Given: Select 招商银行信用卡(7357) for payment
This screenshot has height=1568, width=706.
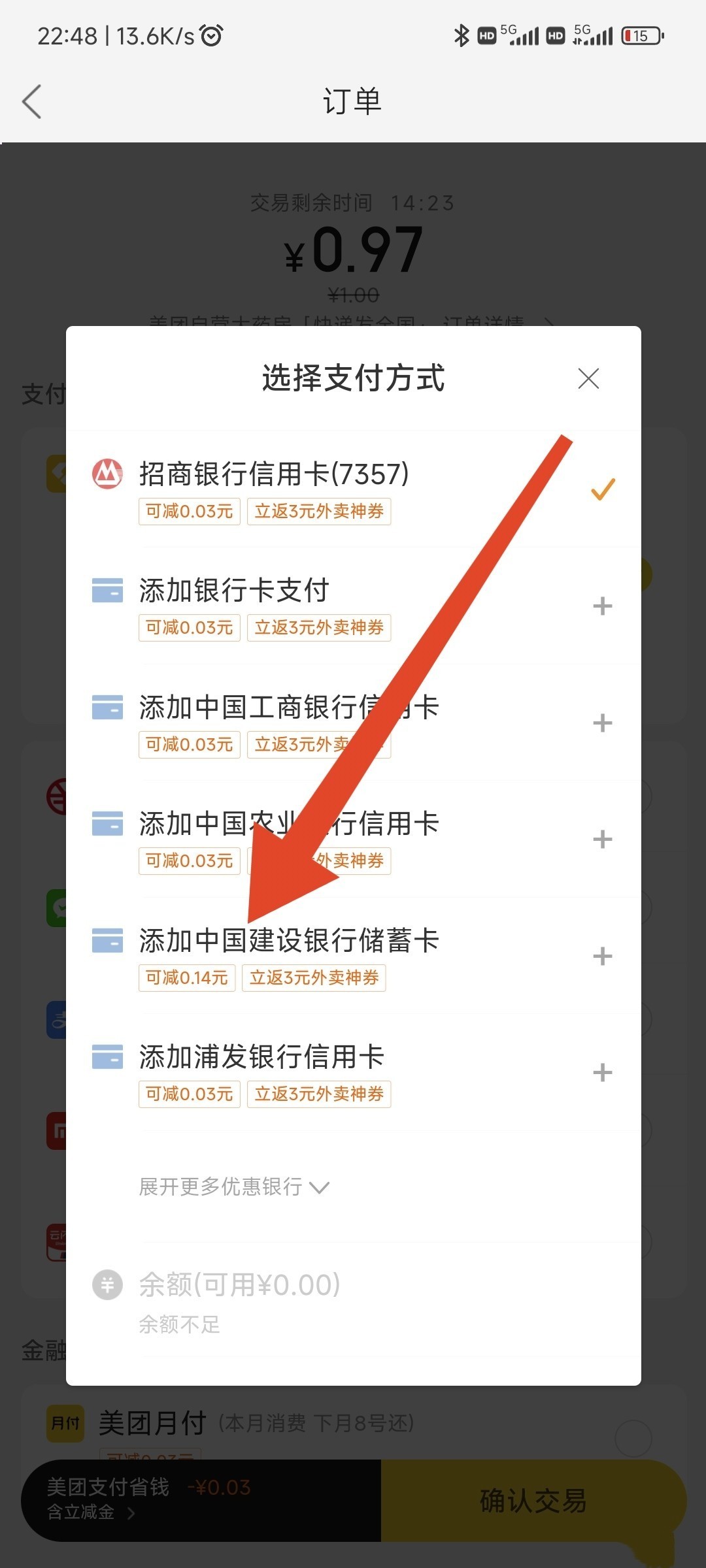Looking at the screenshot, I should [273, 475].
